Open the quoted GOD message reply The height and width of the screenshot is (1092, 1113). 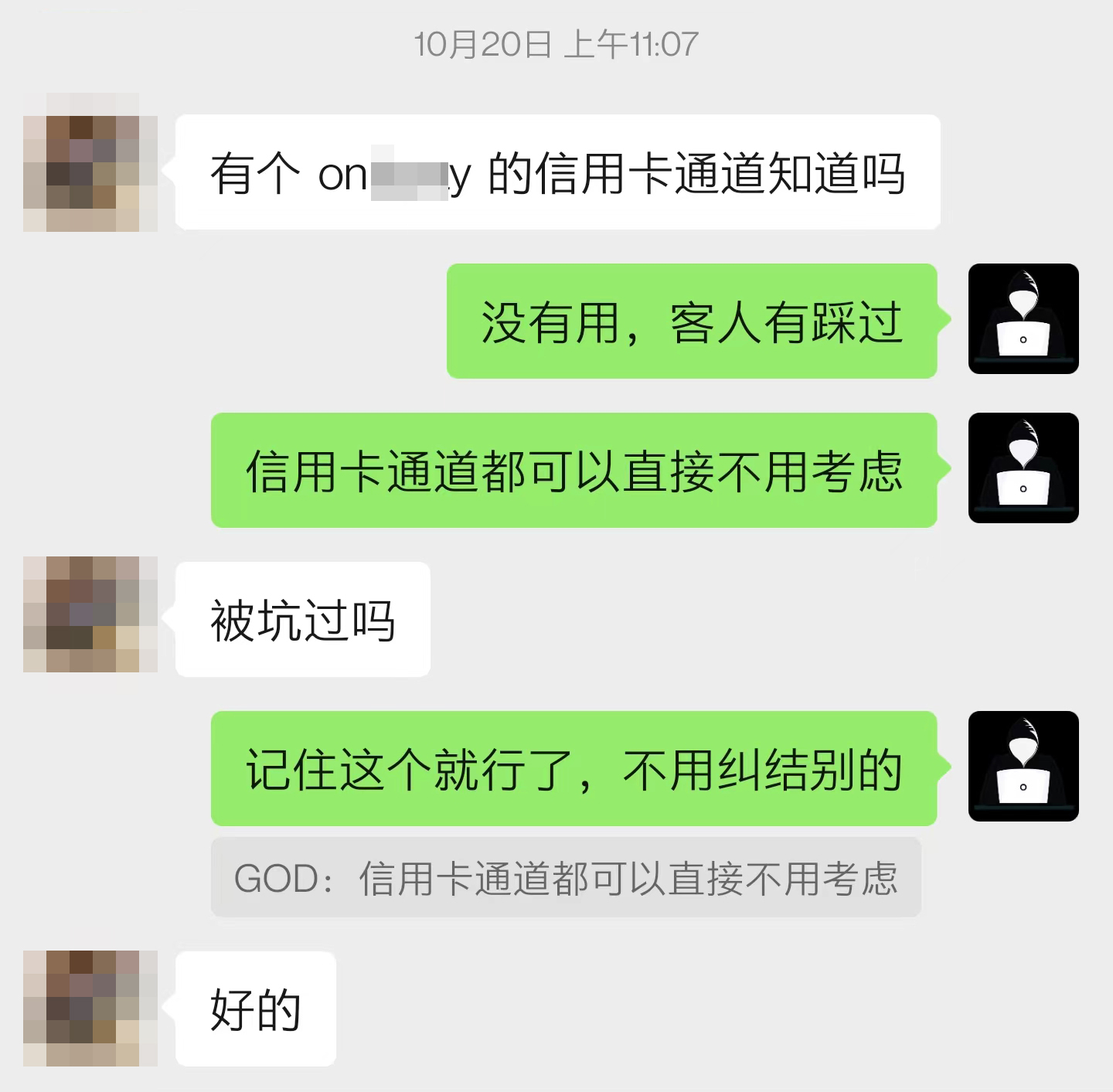click(x=566, y=878)
